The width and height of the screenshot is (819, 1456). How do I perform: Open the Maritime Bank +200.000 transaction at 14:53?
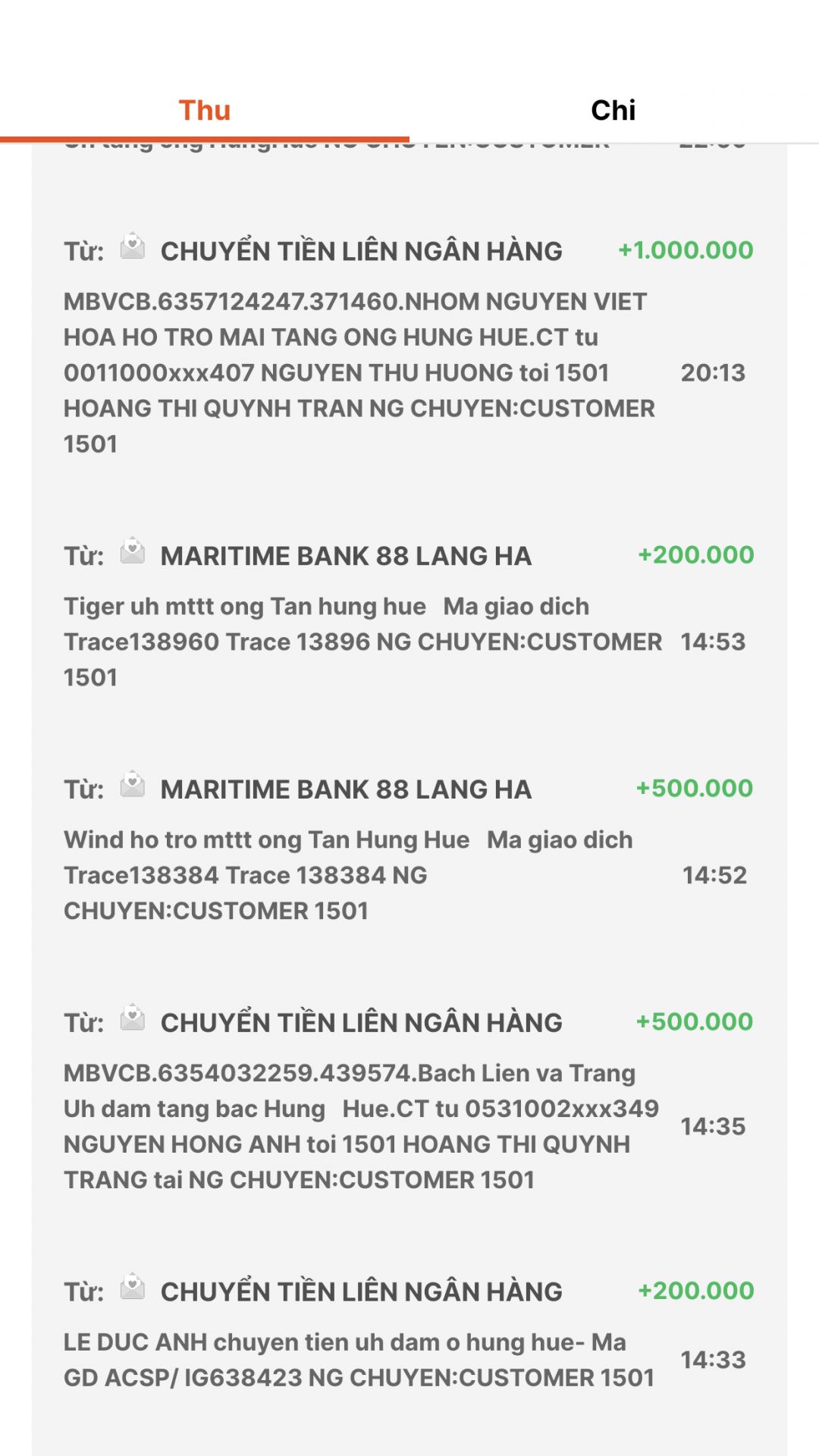(x=408, y=614)
